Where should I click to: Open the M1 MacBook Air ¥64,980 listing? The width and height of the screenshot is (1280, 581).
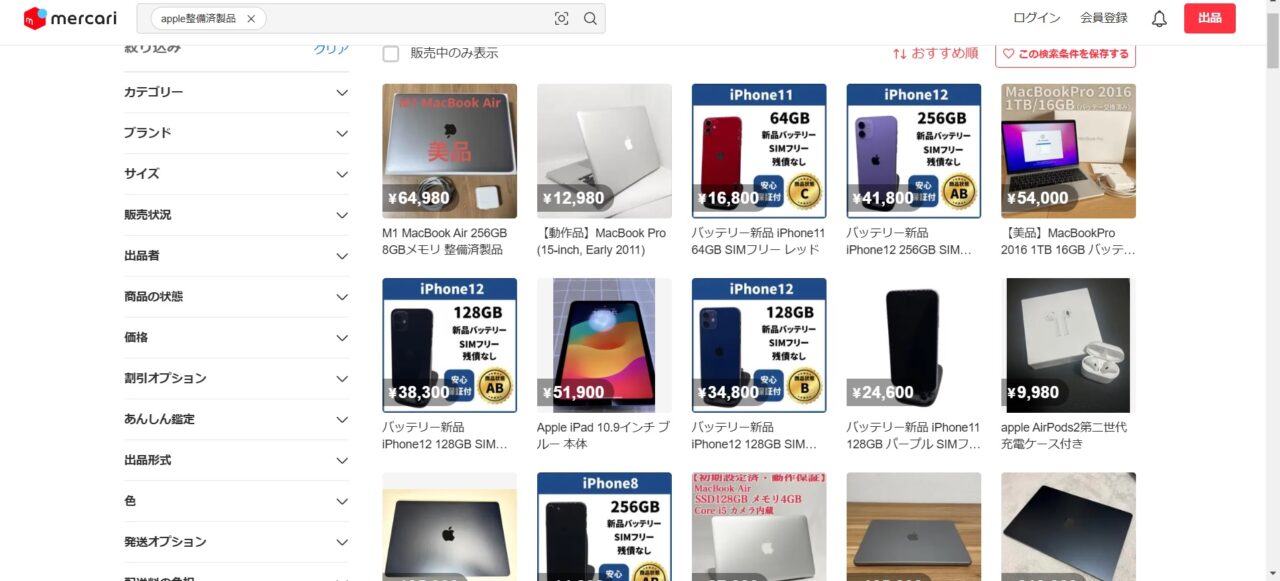pyautogui.click(x=449, y=151)
